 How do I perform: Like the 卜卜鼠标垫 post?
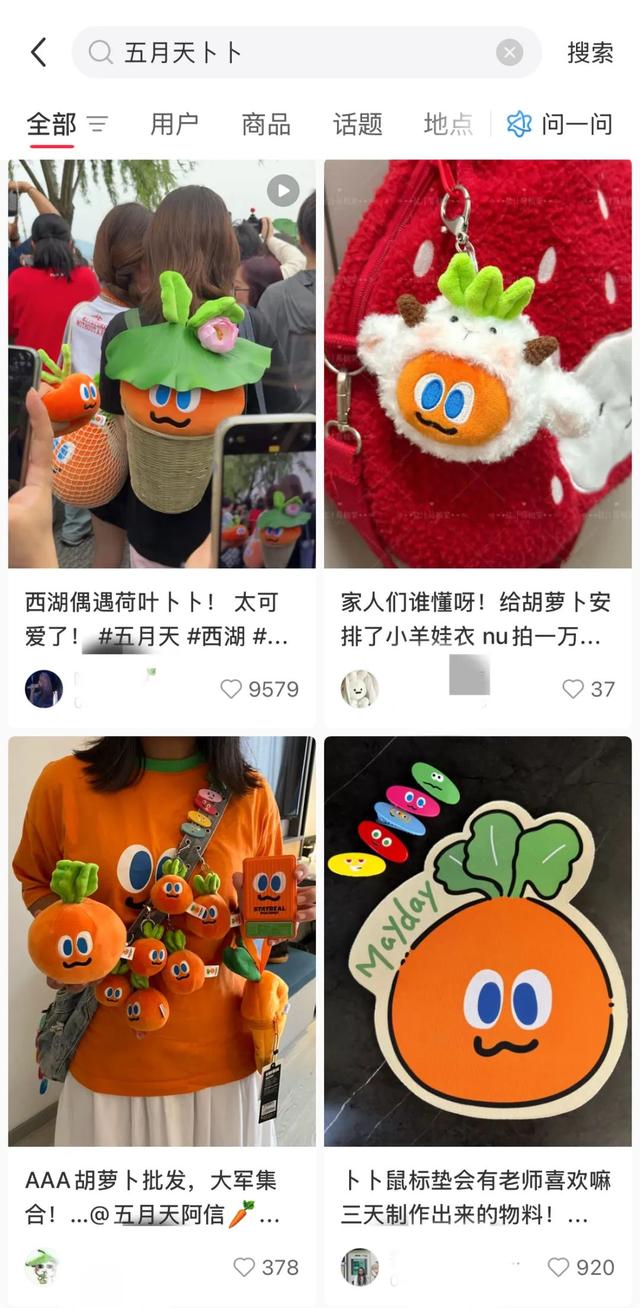pyautogui.click(x=560, y=1267)
